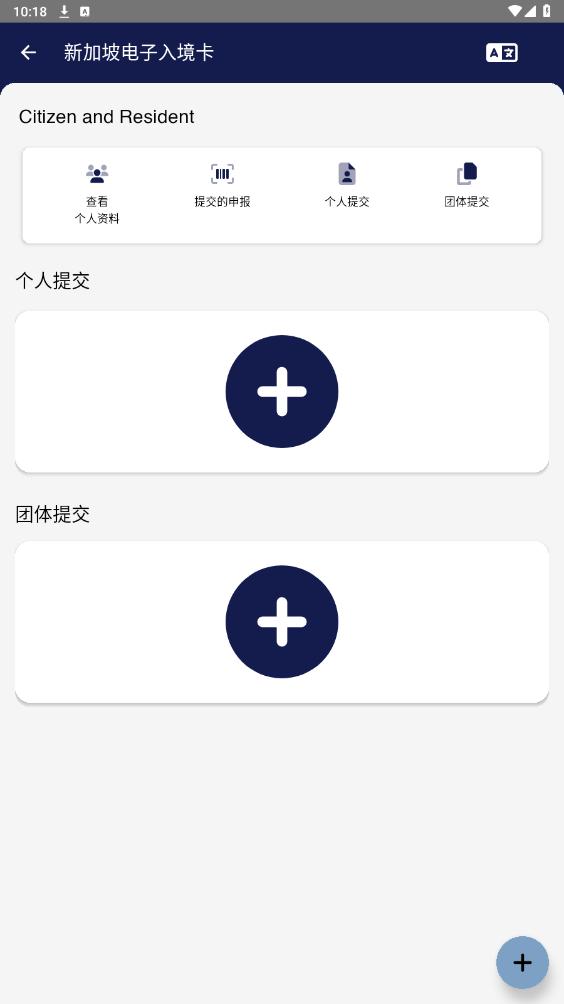
Task: Open 提交的申报 shortcut
Action: 222,186
